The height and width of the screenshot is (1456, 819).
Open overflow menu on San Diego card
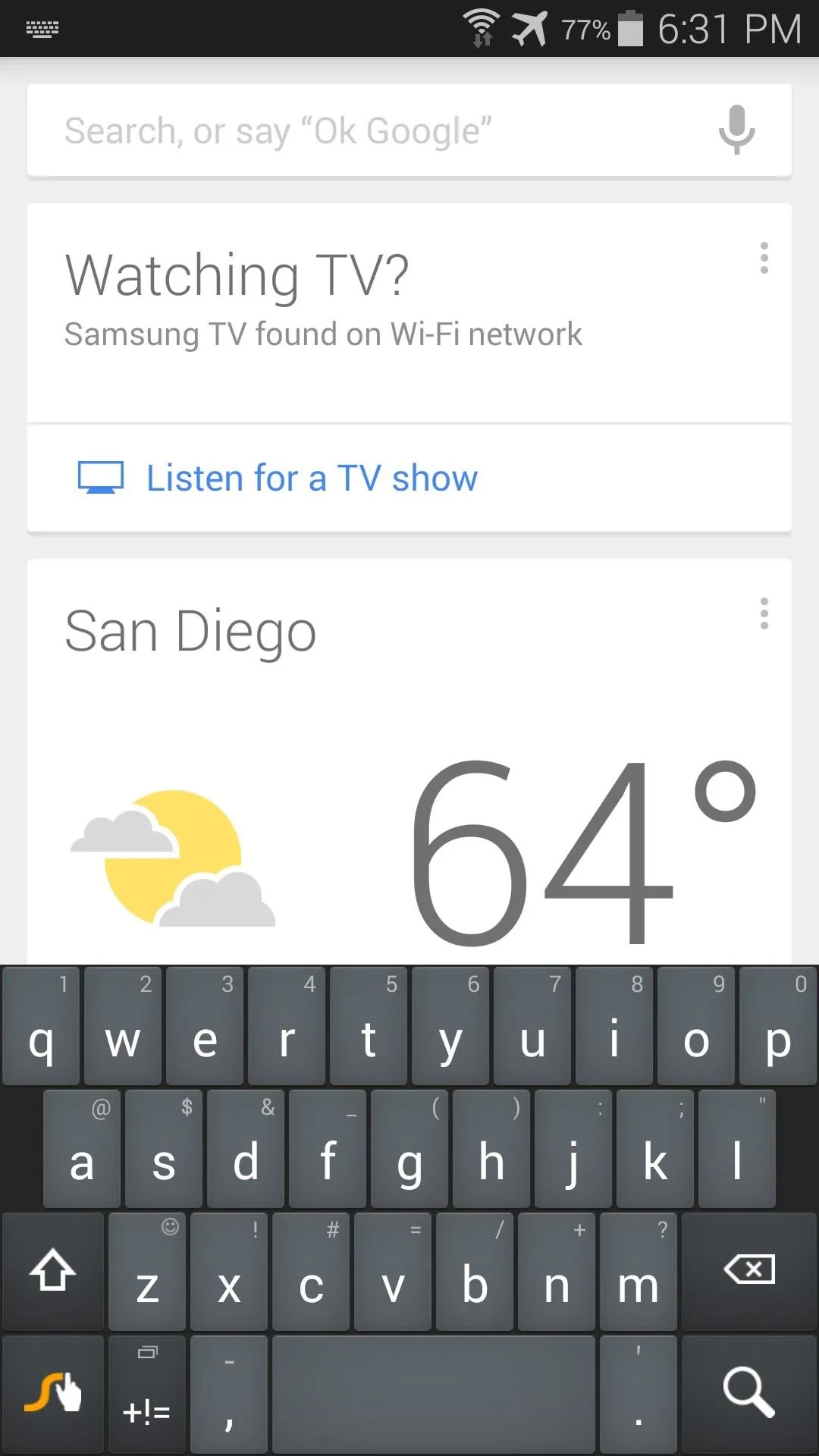click(764, 613)
